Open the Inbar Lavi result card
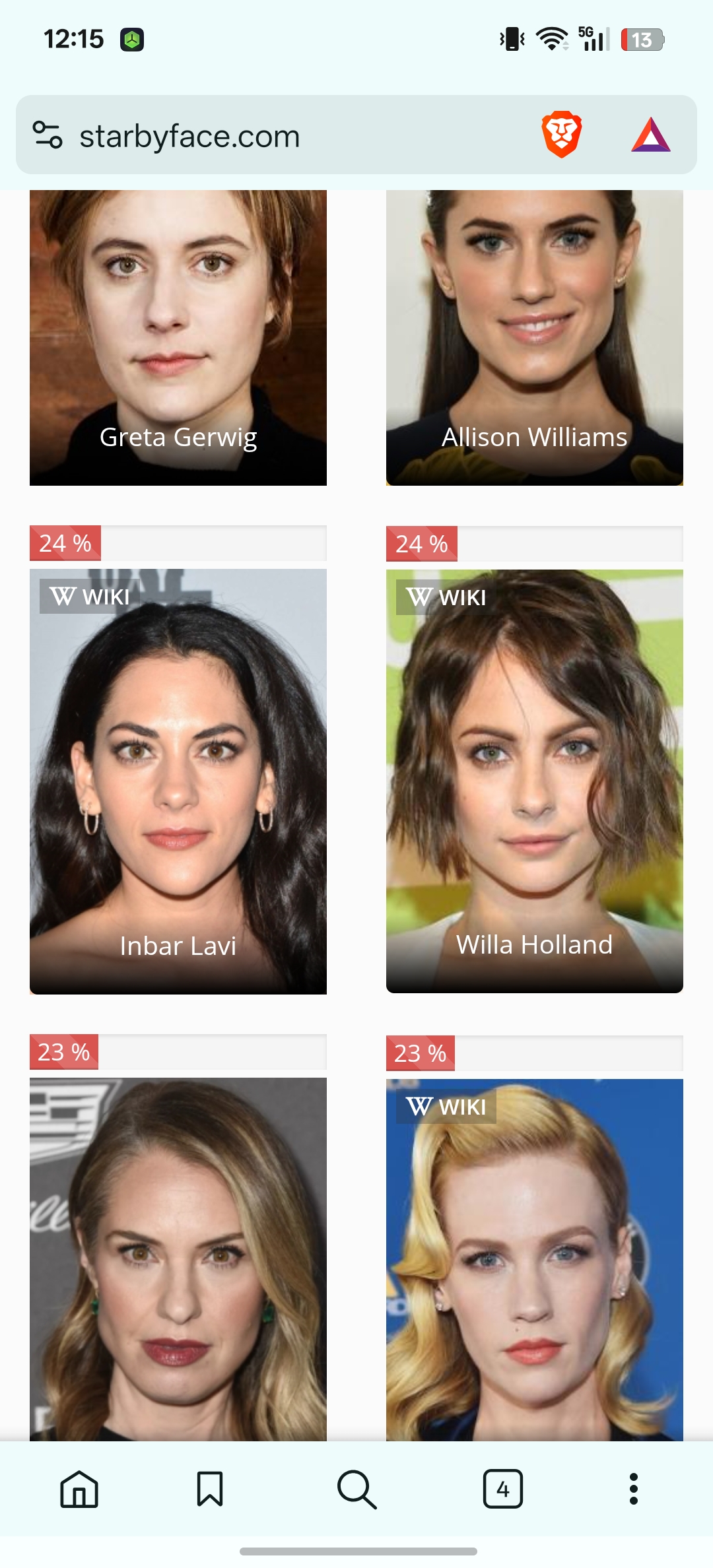The image size is (713, 1568). tap(178, 781)
